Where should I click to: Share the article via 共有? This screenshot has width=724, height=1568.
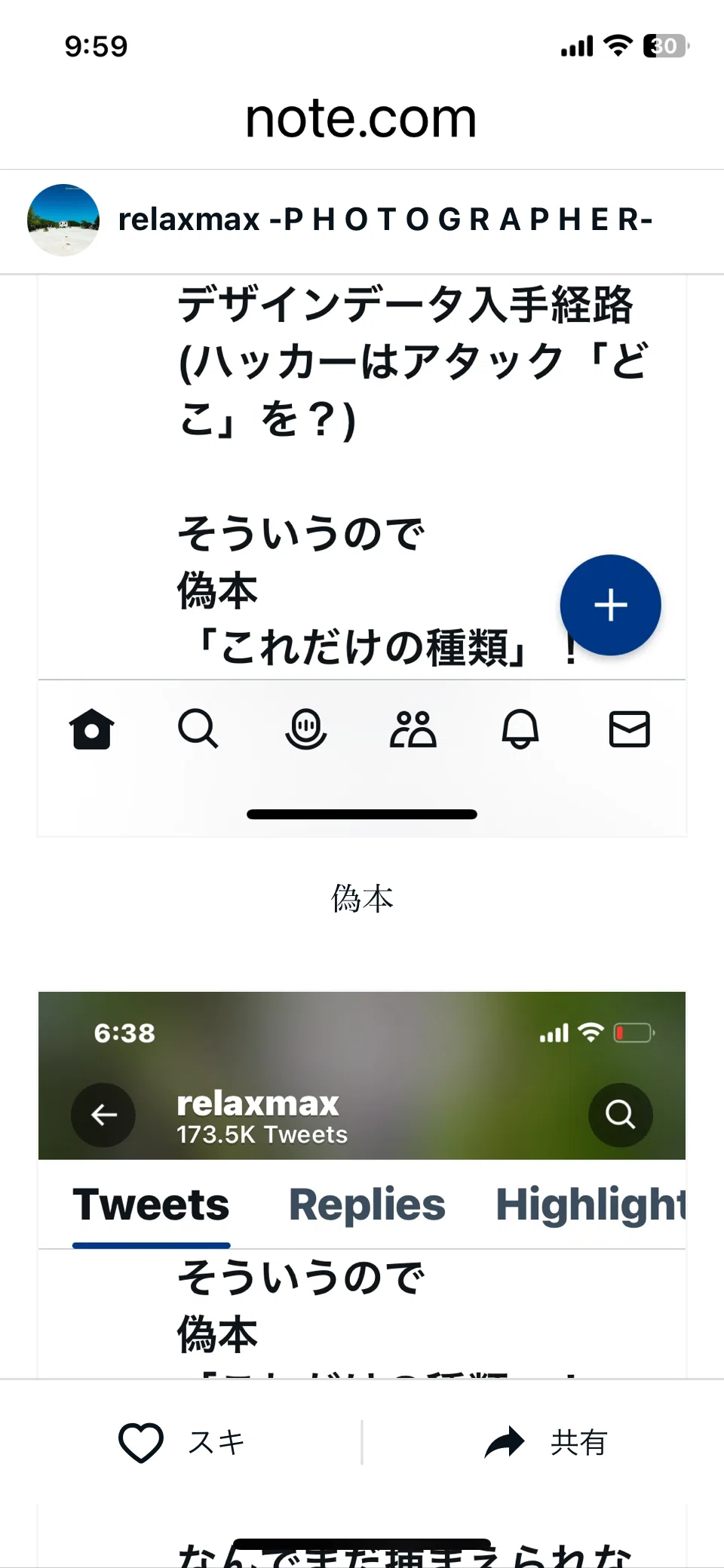pyautogui.click(x=545, y=1442)
